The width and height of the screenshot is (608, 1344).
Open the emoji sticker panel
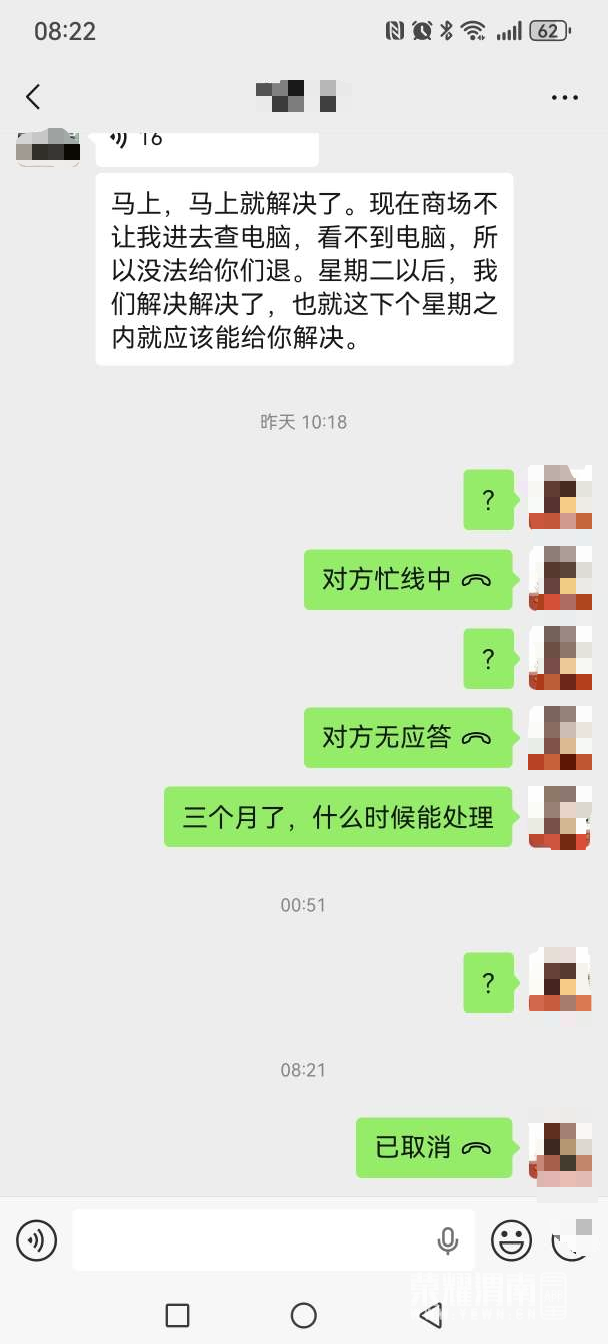click(511, 1241)
